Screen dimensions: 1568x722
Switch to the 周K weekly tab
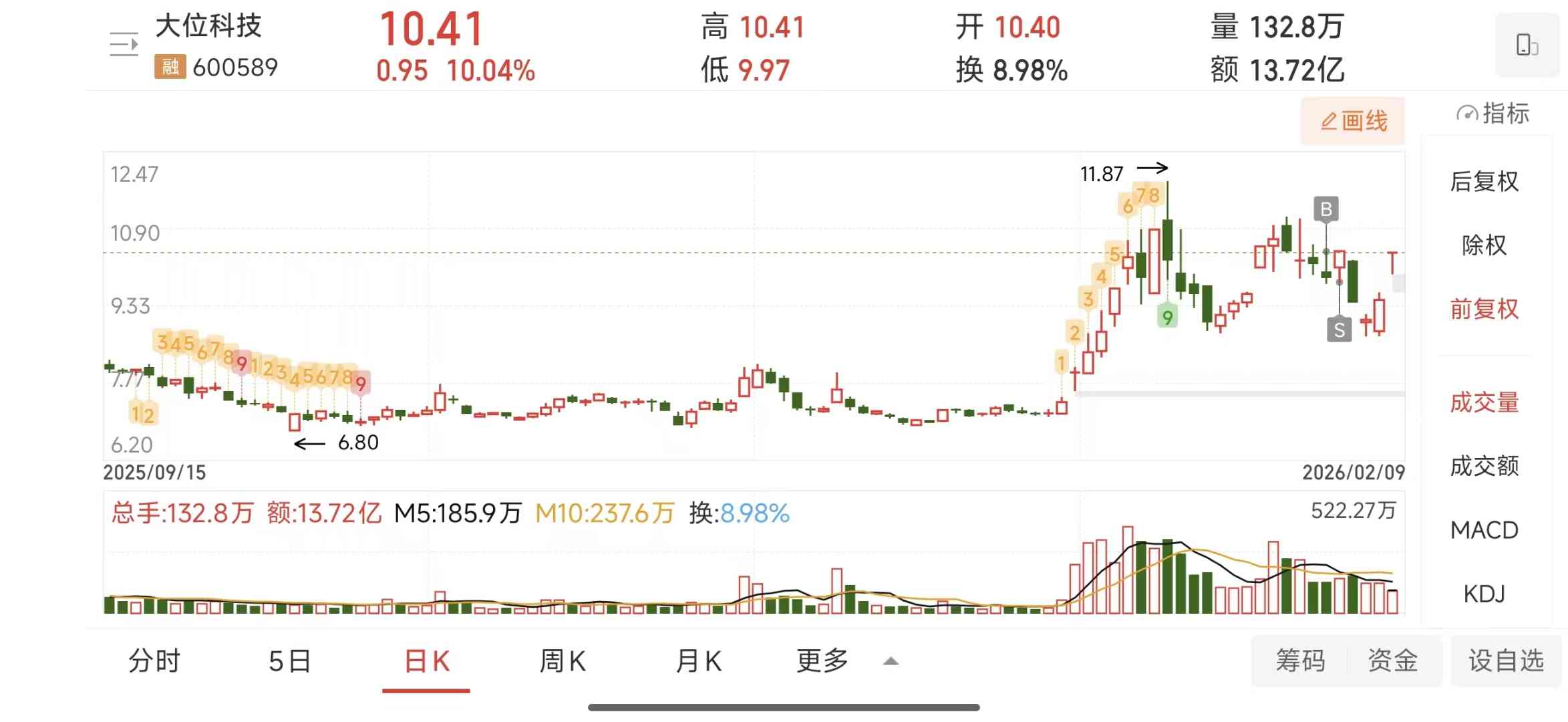(563, 661)
